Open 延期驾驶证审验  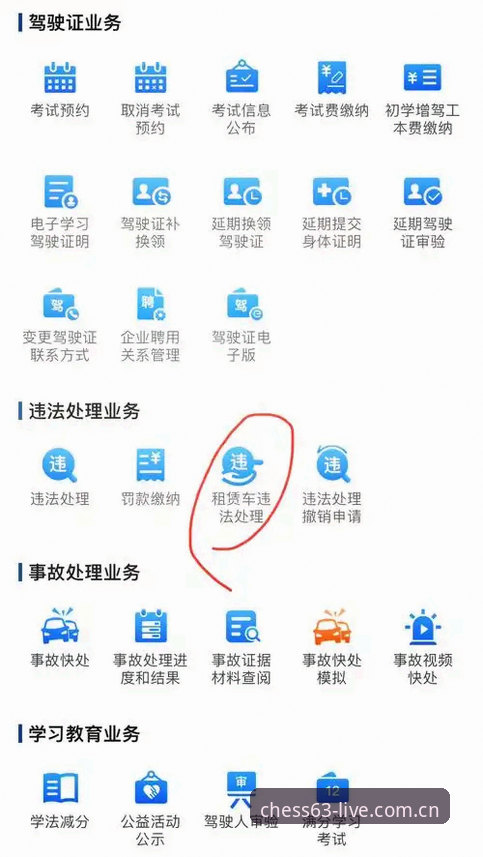point(422,212)
